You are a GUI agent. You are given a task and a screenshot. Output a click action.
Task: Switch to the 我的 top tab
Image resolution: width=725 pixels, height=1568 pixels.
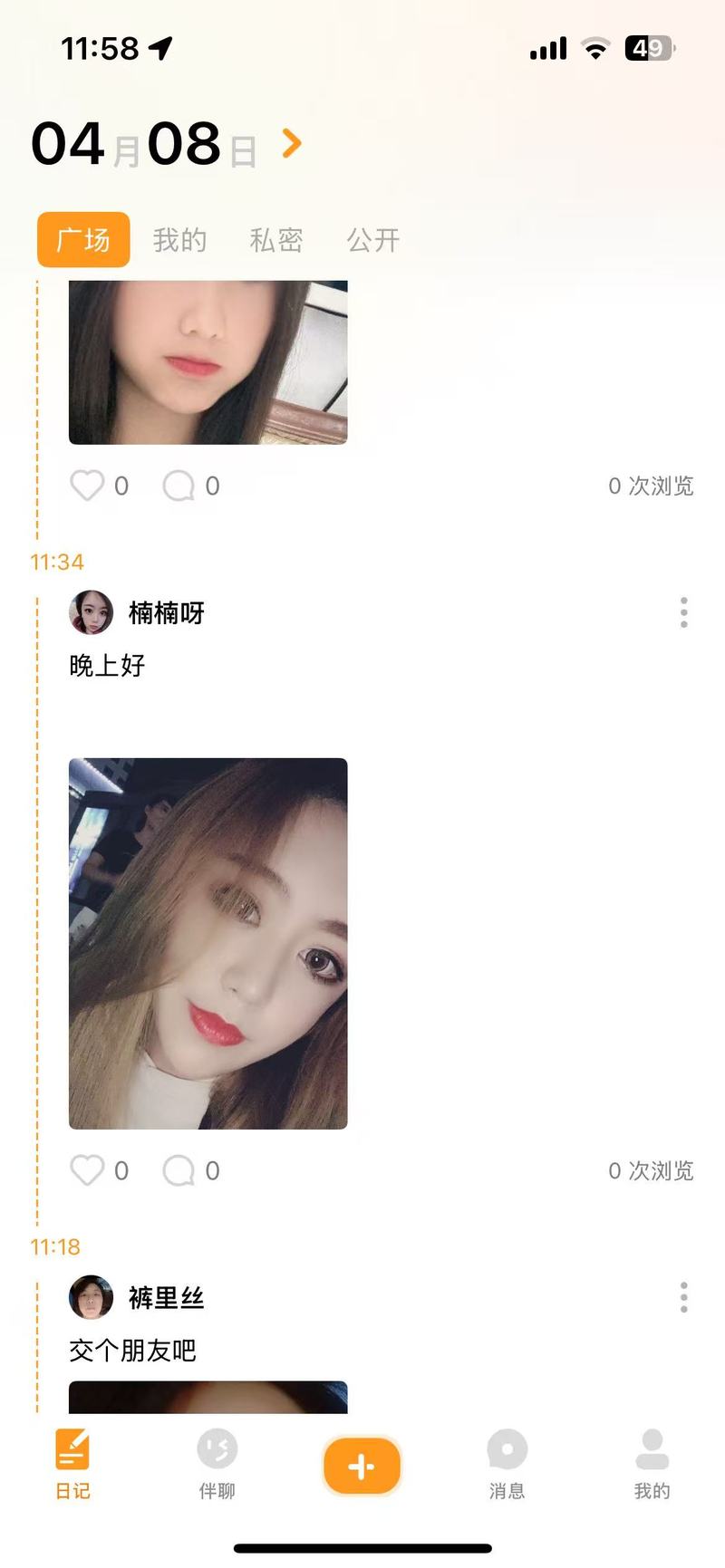(179, 240)
